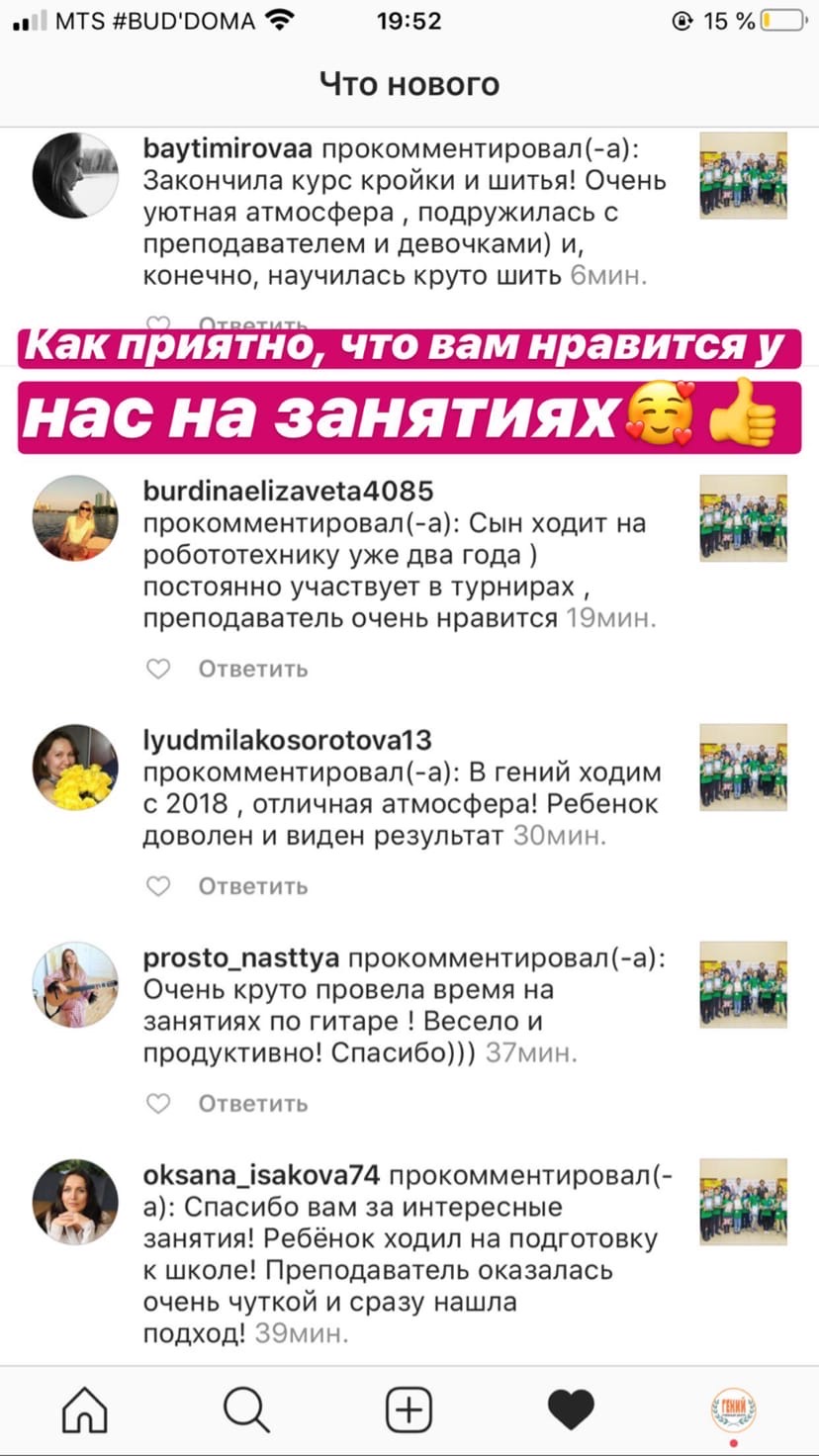View the post thumbnail next to baytimirovaa's comment

pos(743,175)
